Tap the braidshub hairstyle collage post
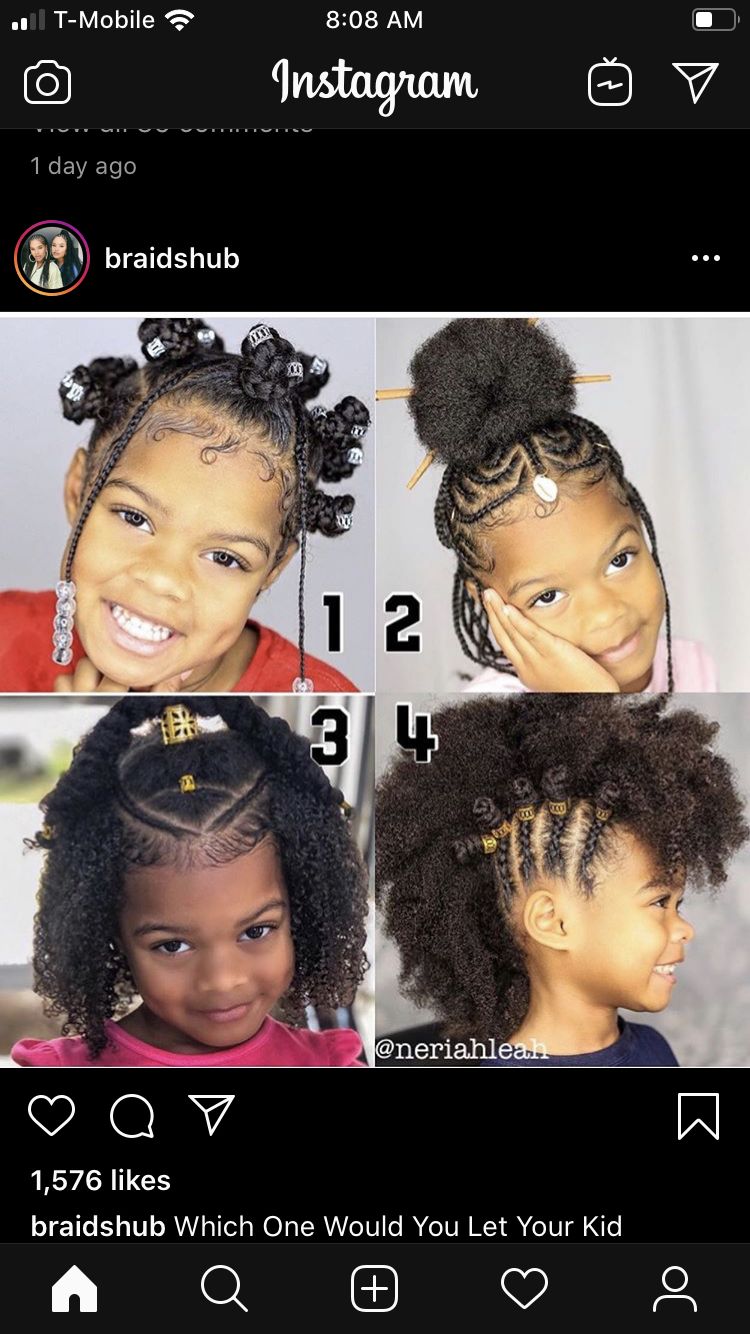The height and width of the screenshot is (1334, 750). [x=375, y=691]
